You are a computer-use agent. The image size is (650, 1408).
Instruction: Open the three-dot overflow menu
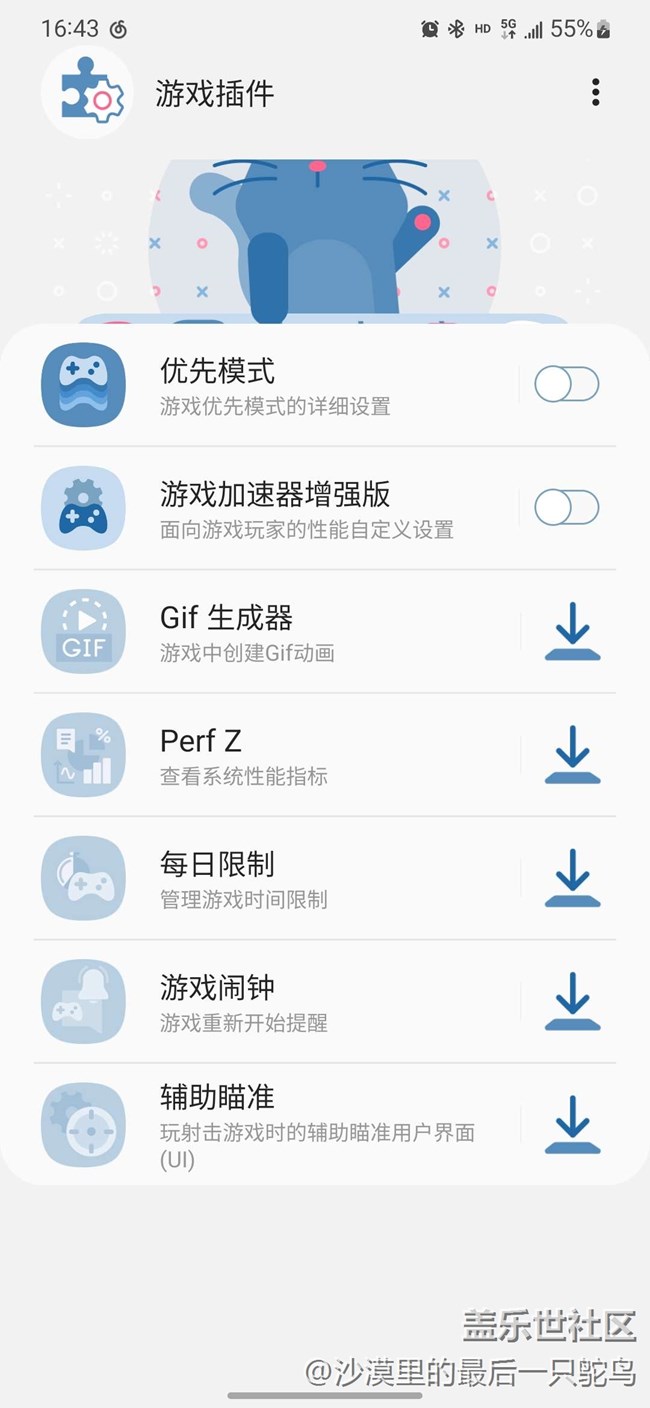click(x=596, y=93)
